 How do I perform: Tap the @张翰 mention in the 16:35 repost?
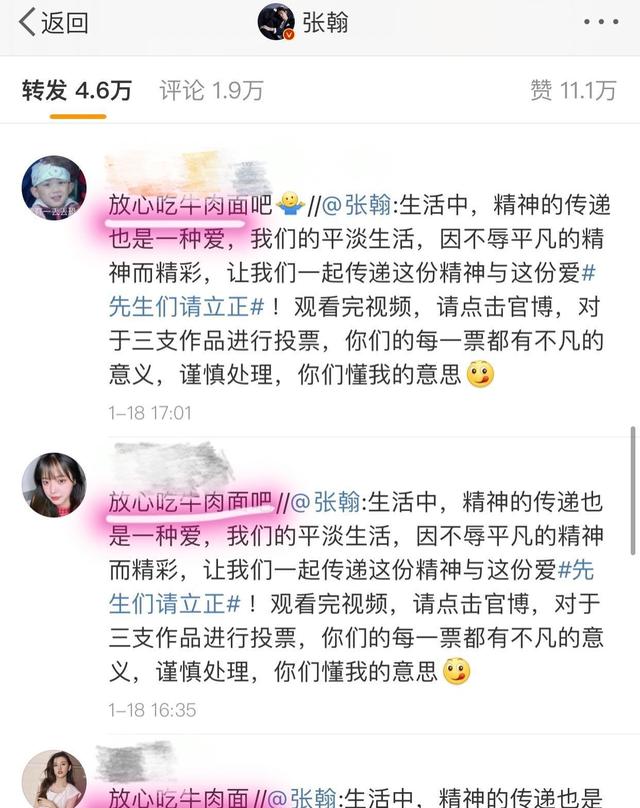[x=325, y=502]
